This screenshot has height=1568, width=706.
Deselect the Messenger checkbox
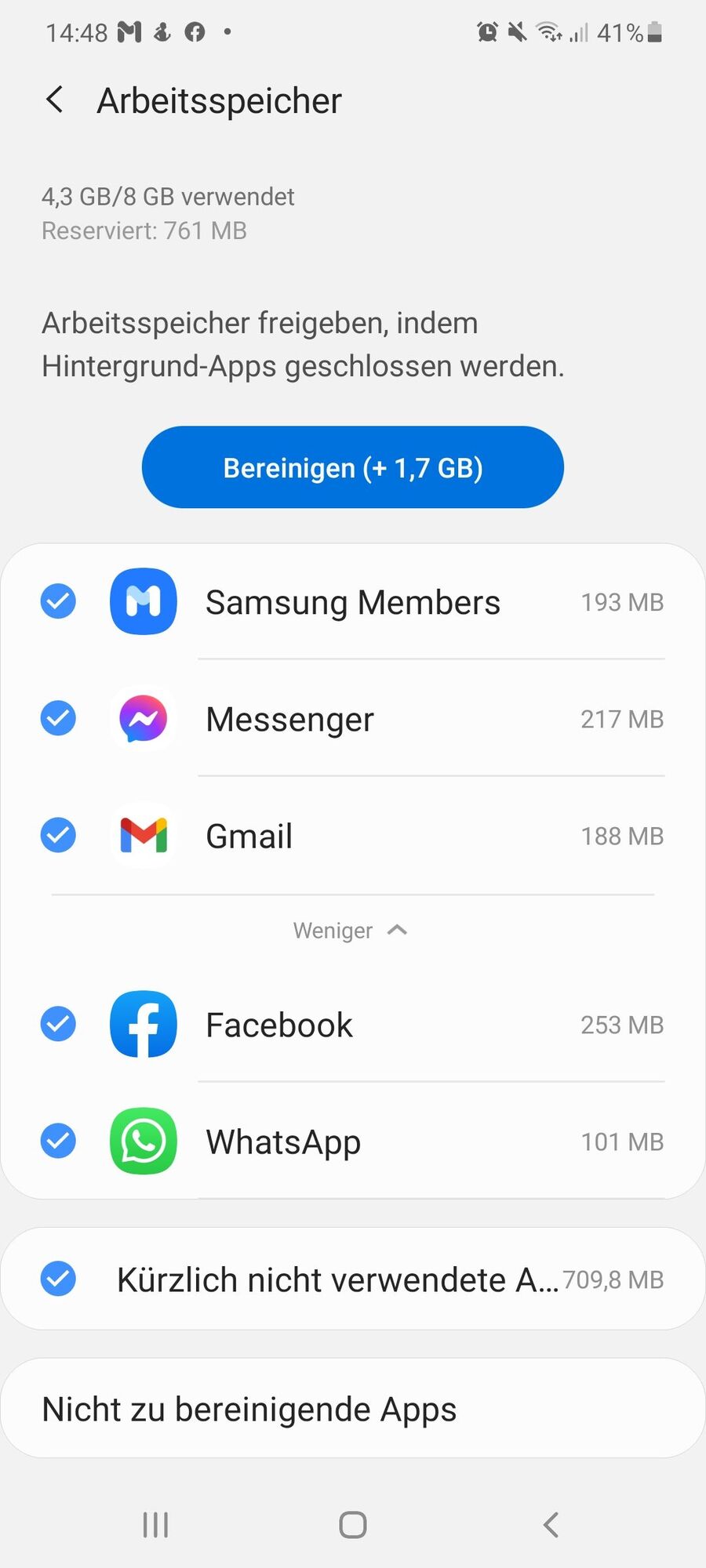pos(58,718)
